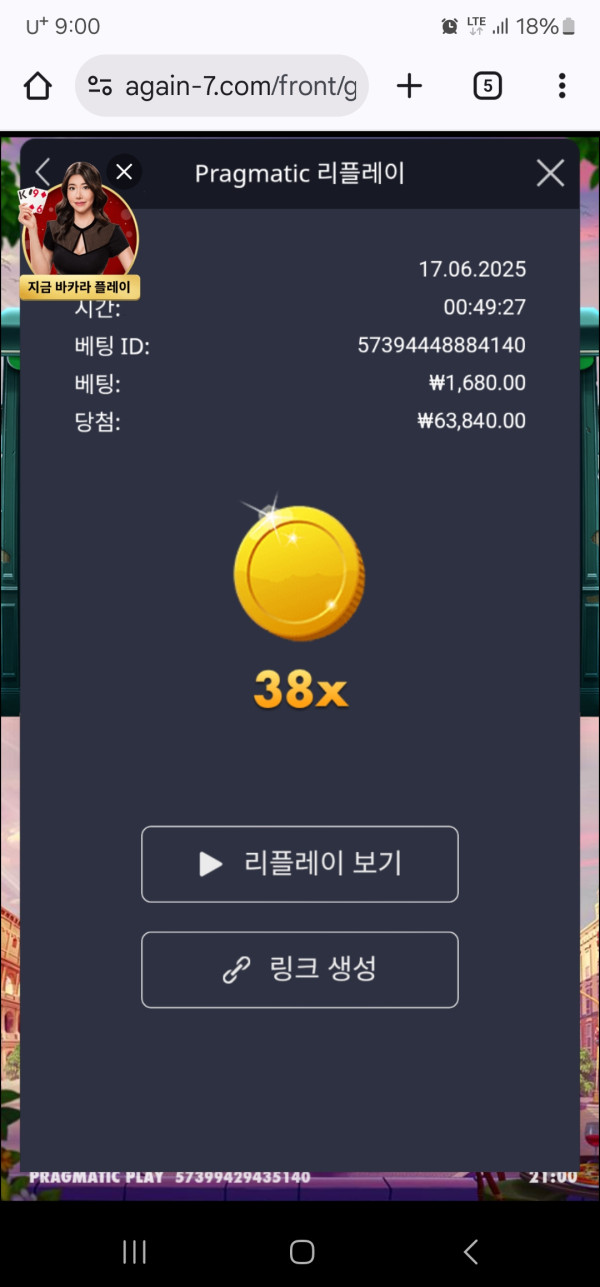Open the tab switcher showing 5 tabs

pyautogui.click(x=487, y=87)
